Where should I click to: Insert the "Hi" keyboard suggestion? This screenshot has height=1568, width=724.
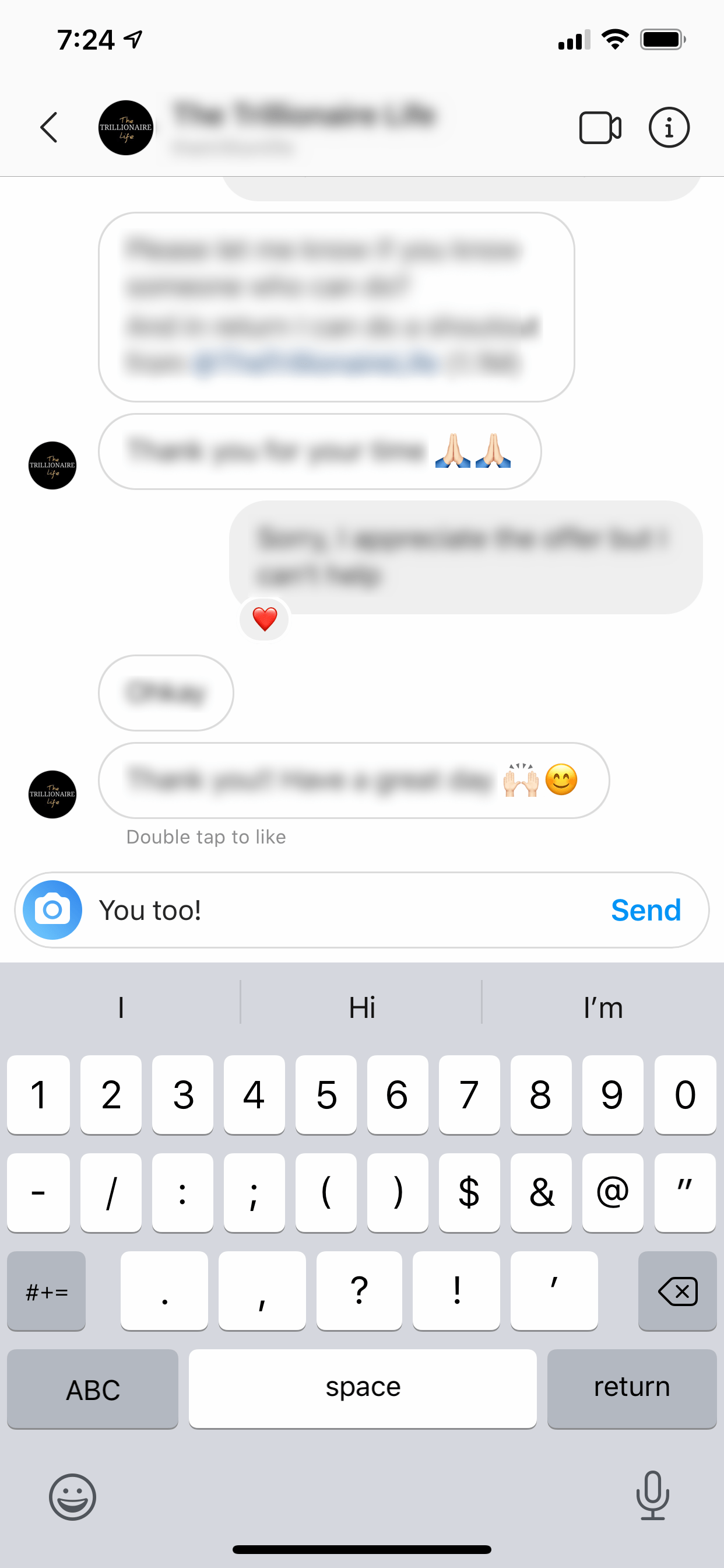(361, 1007)
